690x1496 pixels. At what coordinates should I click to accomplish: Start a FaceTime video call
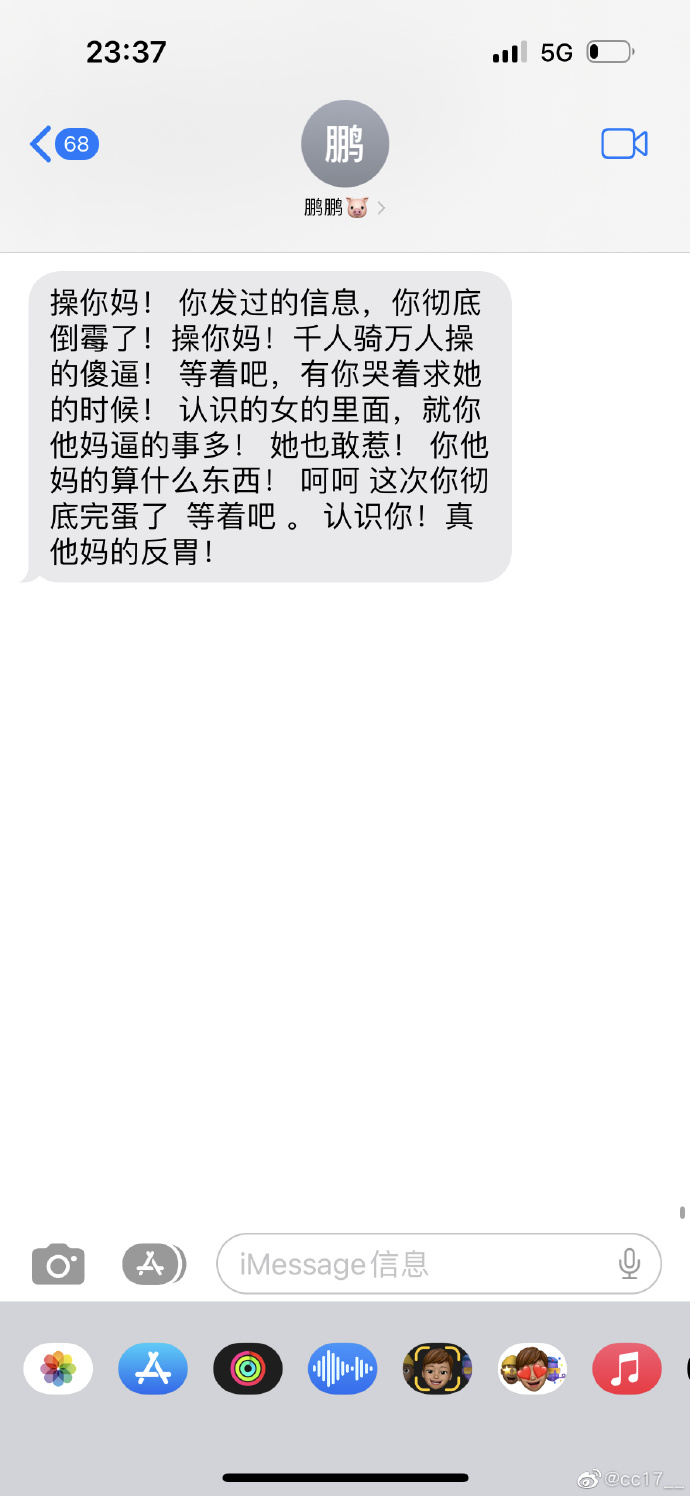(x=624, y=144)
